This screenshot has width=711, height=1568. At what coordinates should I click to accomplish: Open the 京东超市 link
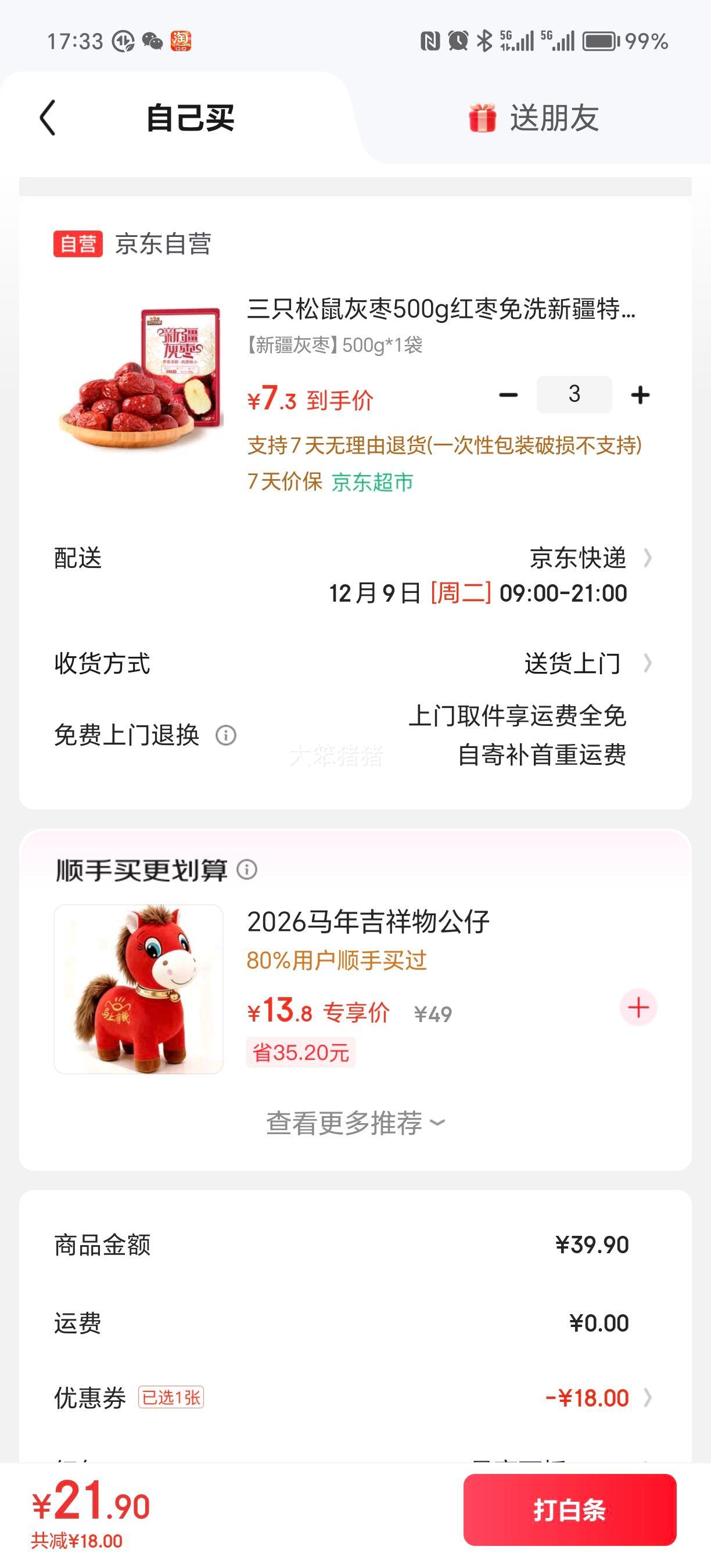point(372,480)
